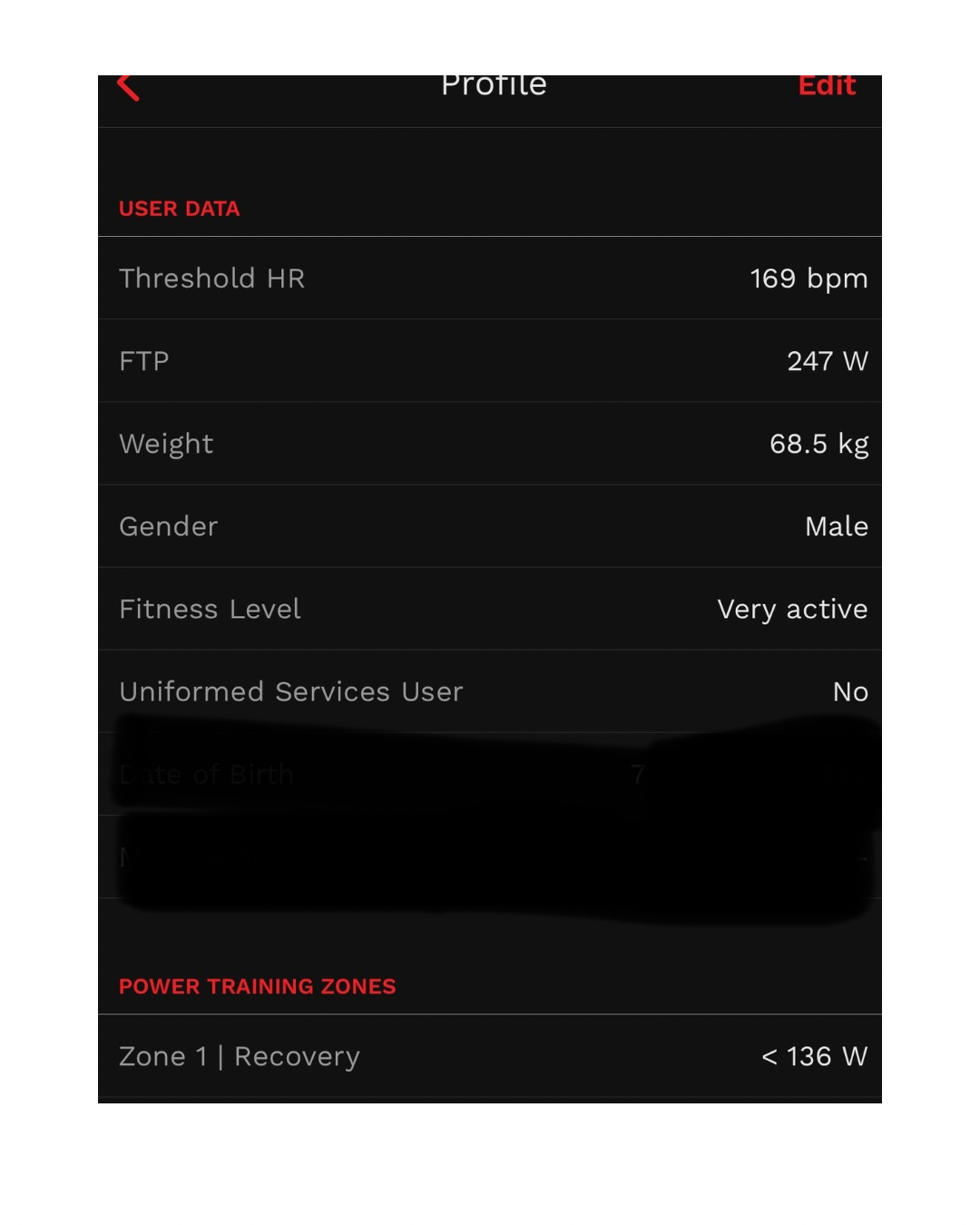Go back from the Profile screen
The image size is (980, 1225).
coord(129,88)
